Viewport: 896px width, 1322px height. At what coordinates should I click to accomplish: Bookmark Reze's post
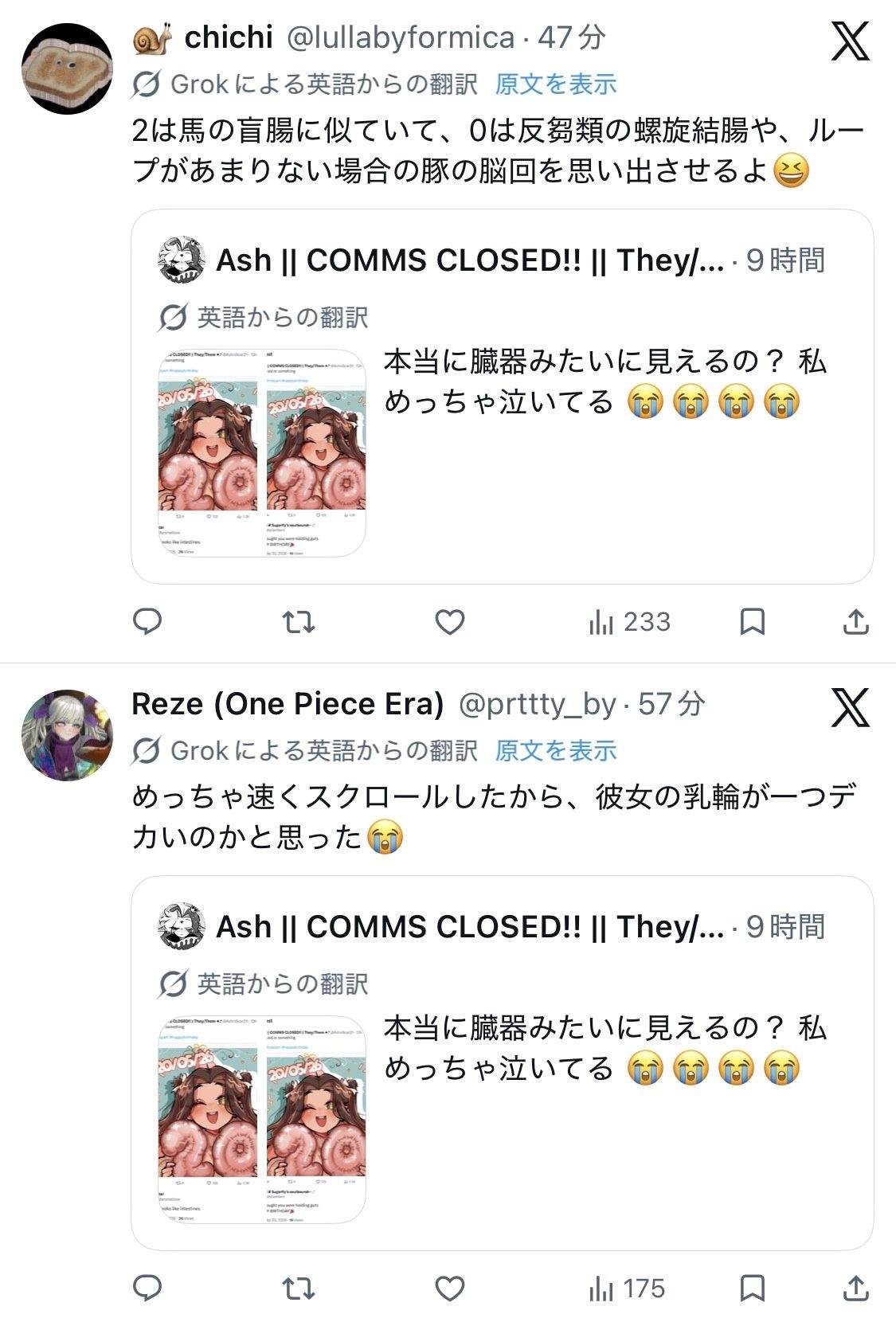coord(753,1288)
